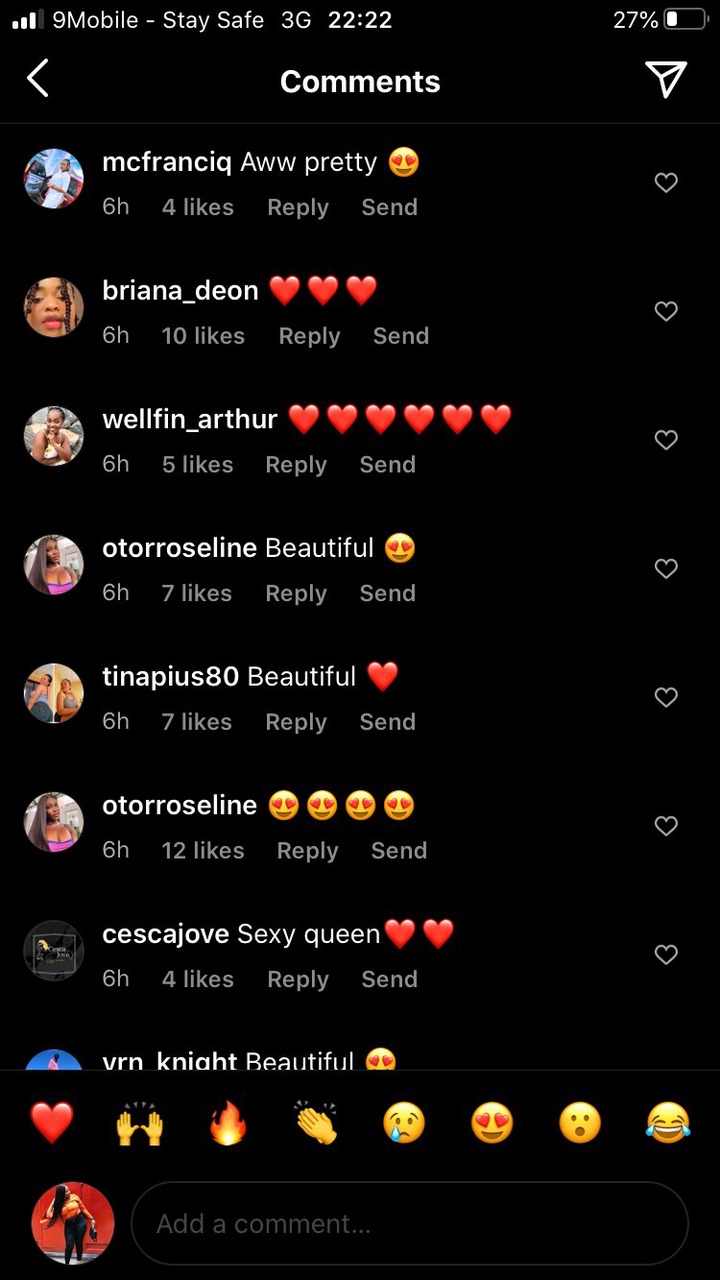
Task: Insert the clapping hands emoji
Action: tap(316, 1123)
